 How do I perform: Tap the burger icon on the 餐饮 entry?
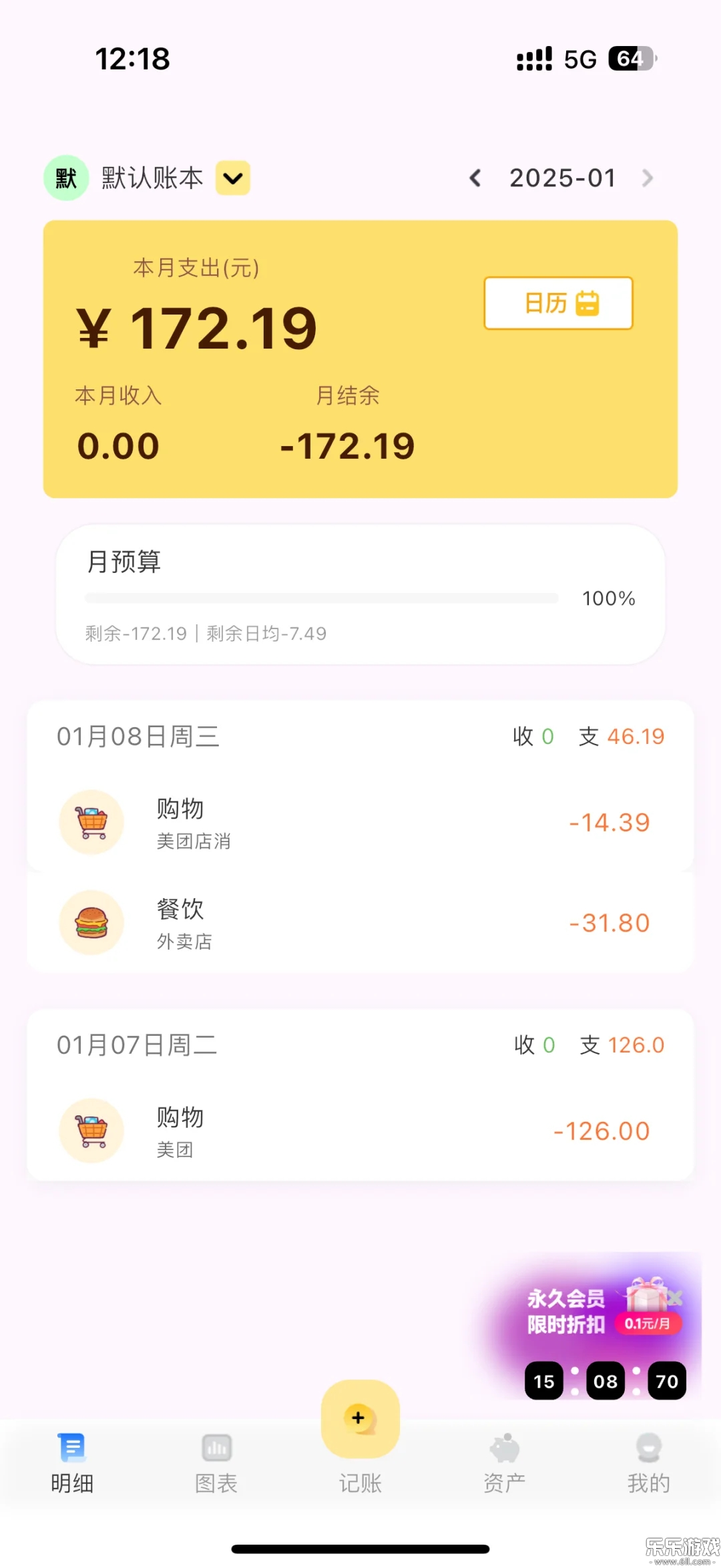pos(91,922)
